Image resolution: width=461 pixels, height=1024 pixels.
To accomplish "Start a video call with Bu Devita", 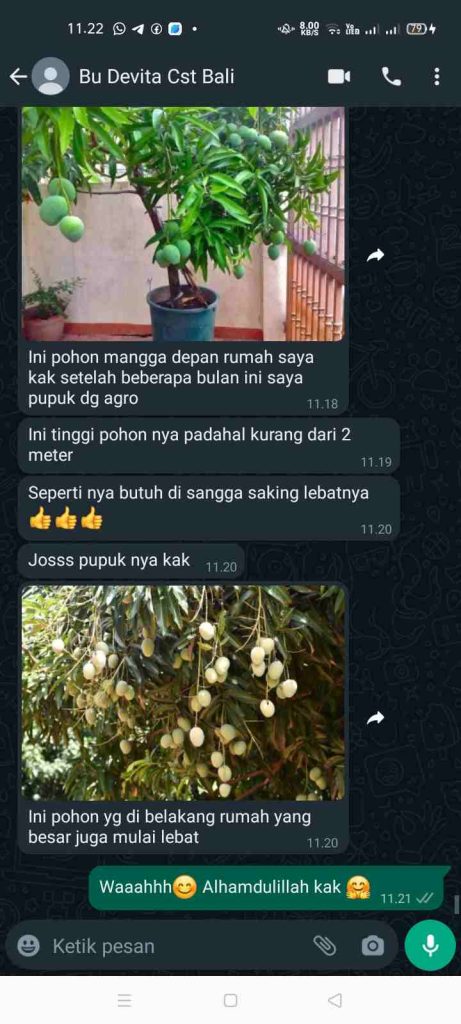I will coord(339,77).
